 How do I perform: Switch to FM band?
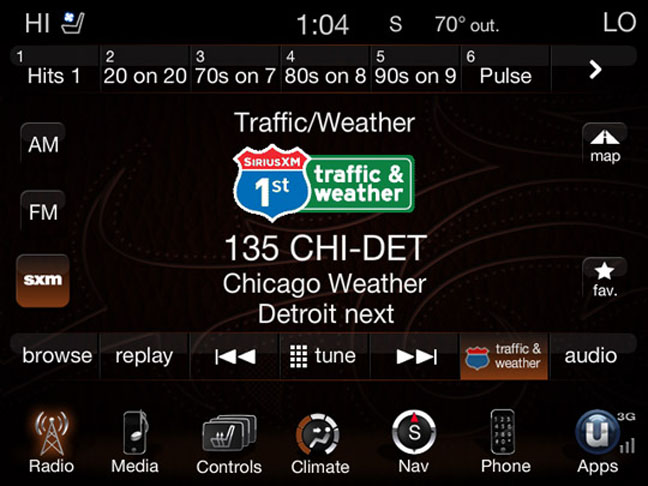(x=43, y=212)
